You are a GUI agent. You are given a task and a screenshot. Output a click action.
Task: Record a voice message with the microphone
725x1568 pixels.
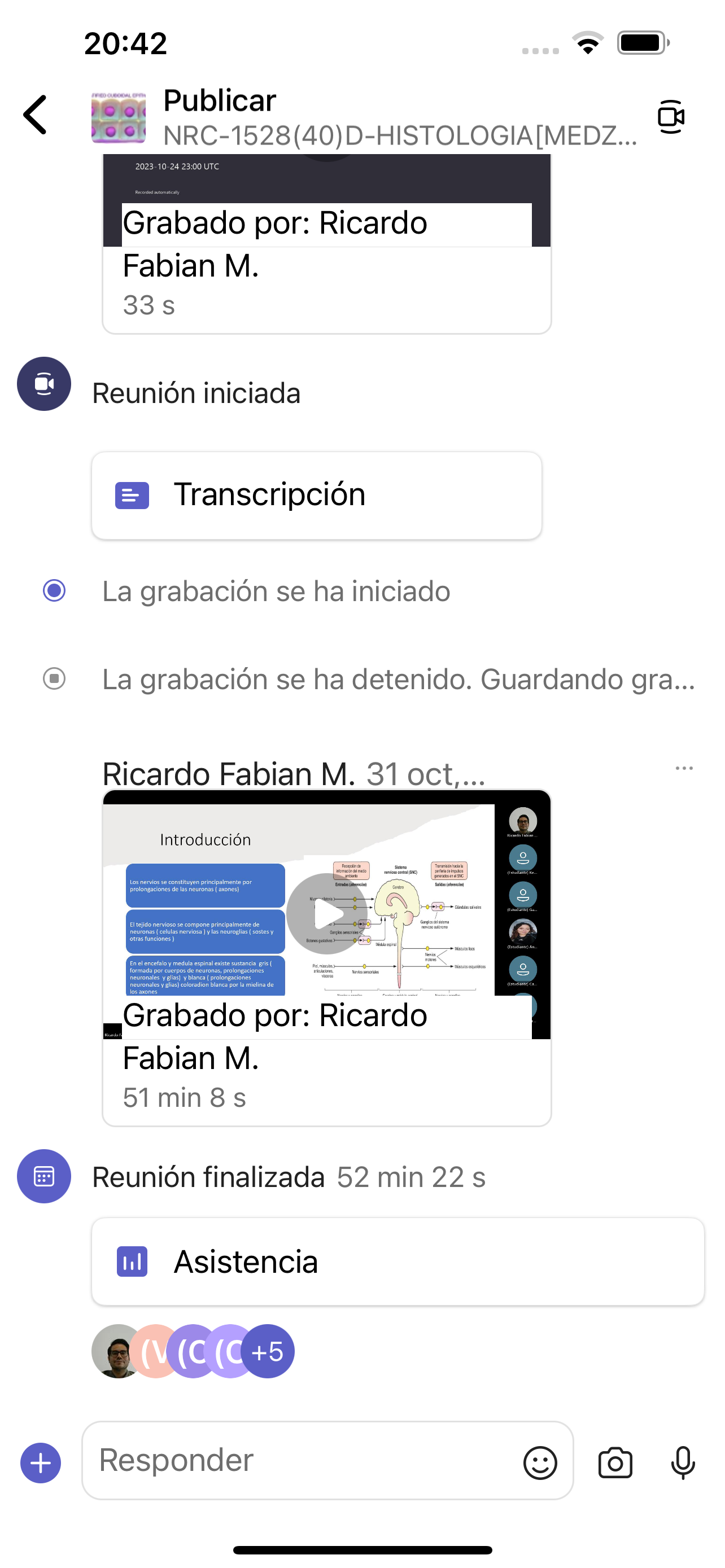[683, 1462]
